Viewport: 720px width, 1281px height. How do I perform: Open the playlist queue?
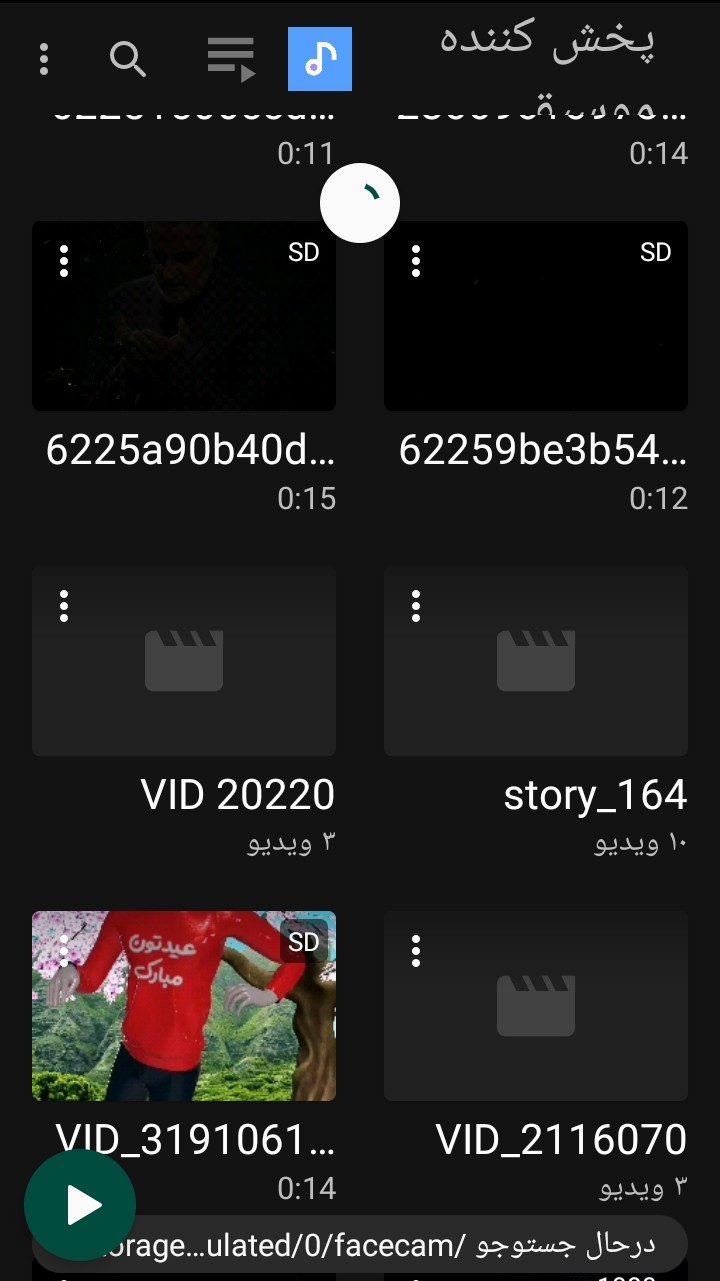tap(231, 59)
